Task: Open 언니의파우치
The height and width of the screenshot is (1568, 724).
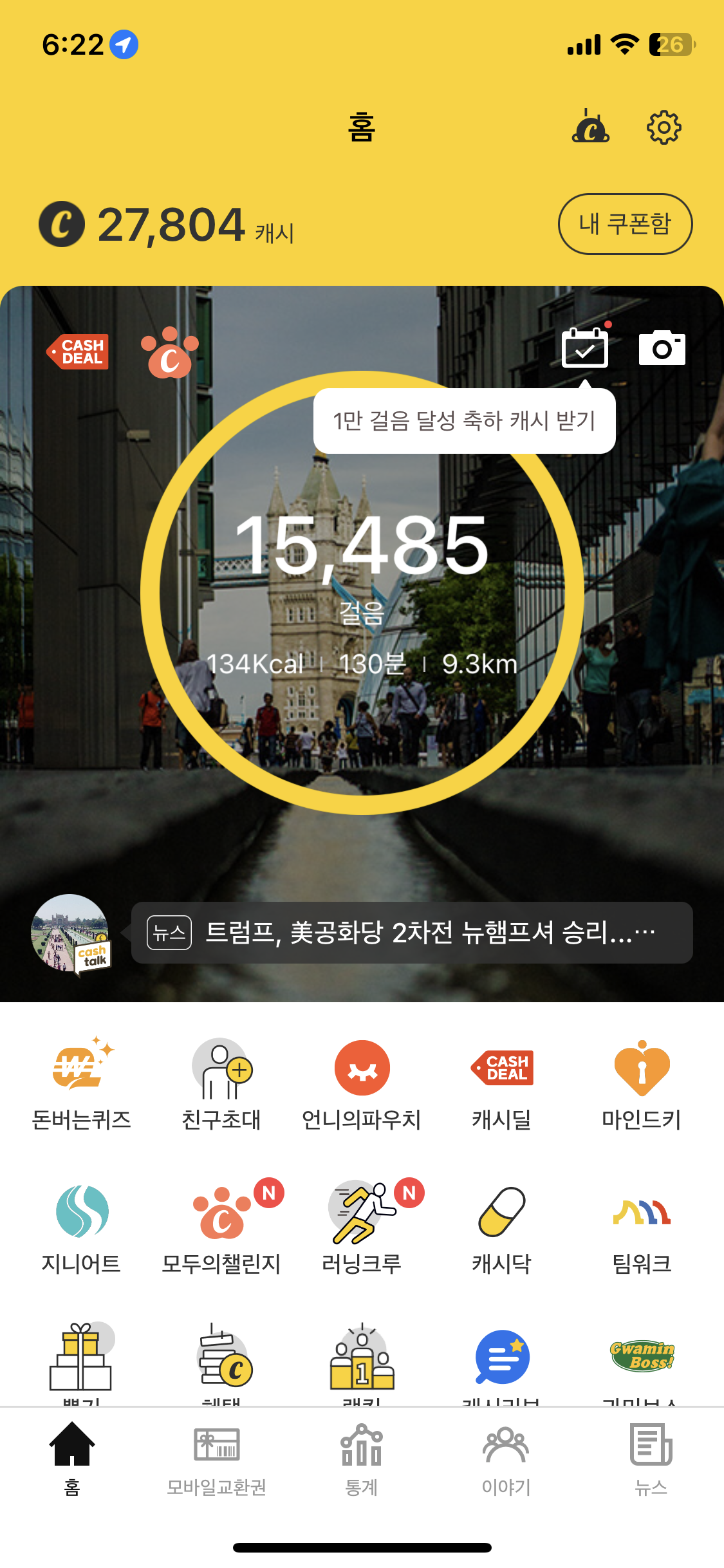Action: coord(362,1083)
